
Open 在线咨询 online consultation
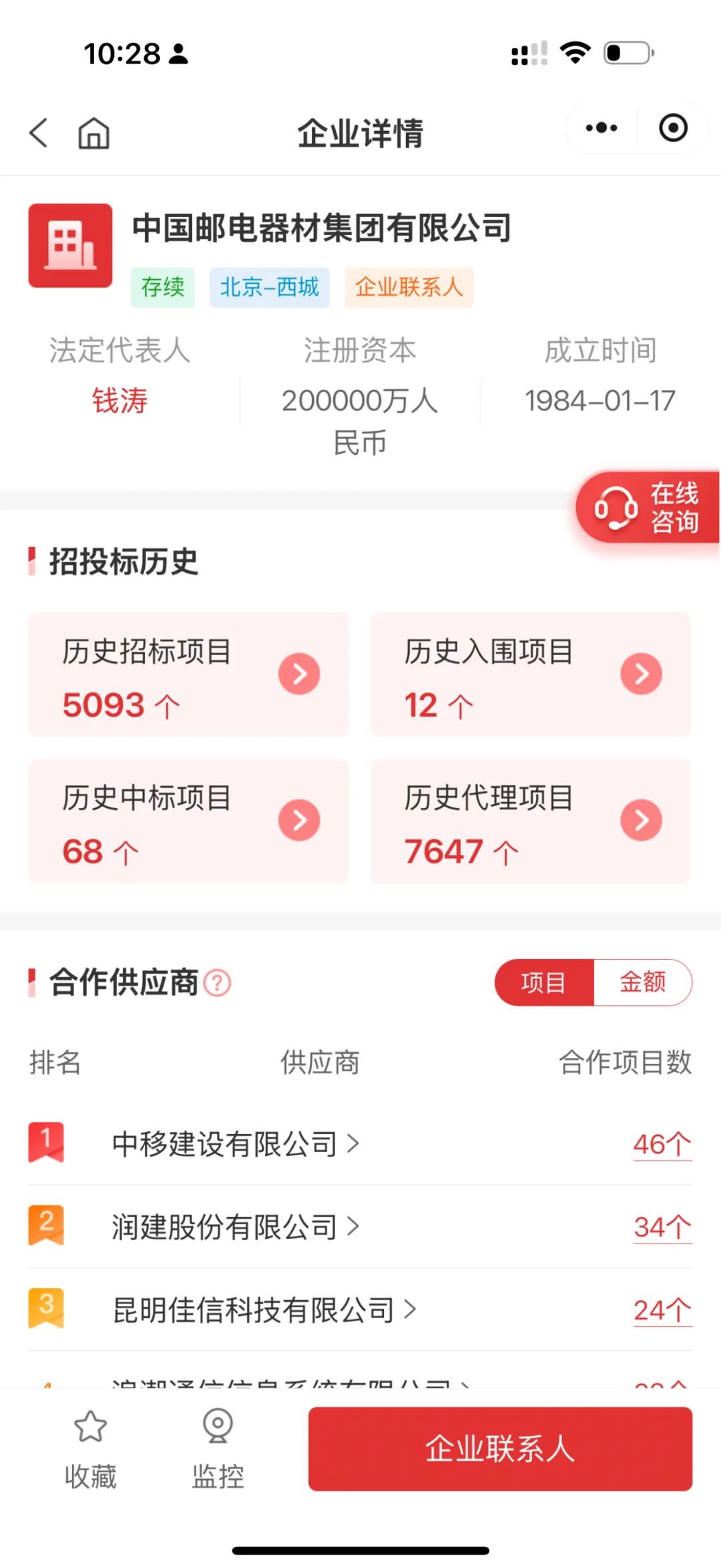(648, 508)
